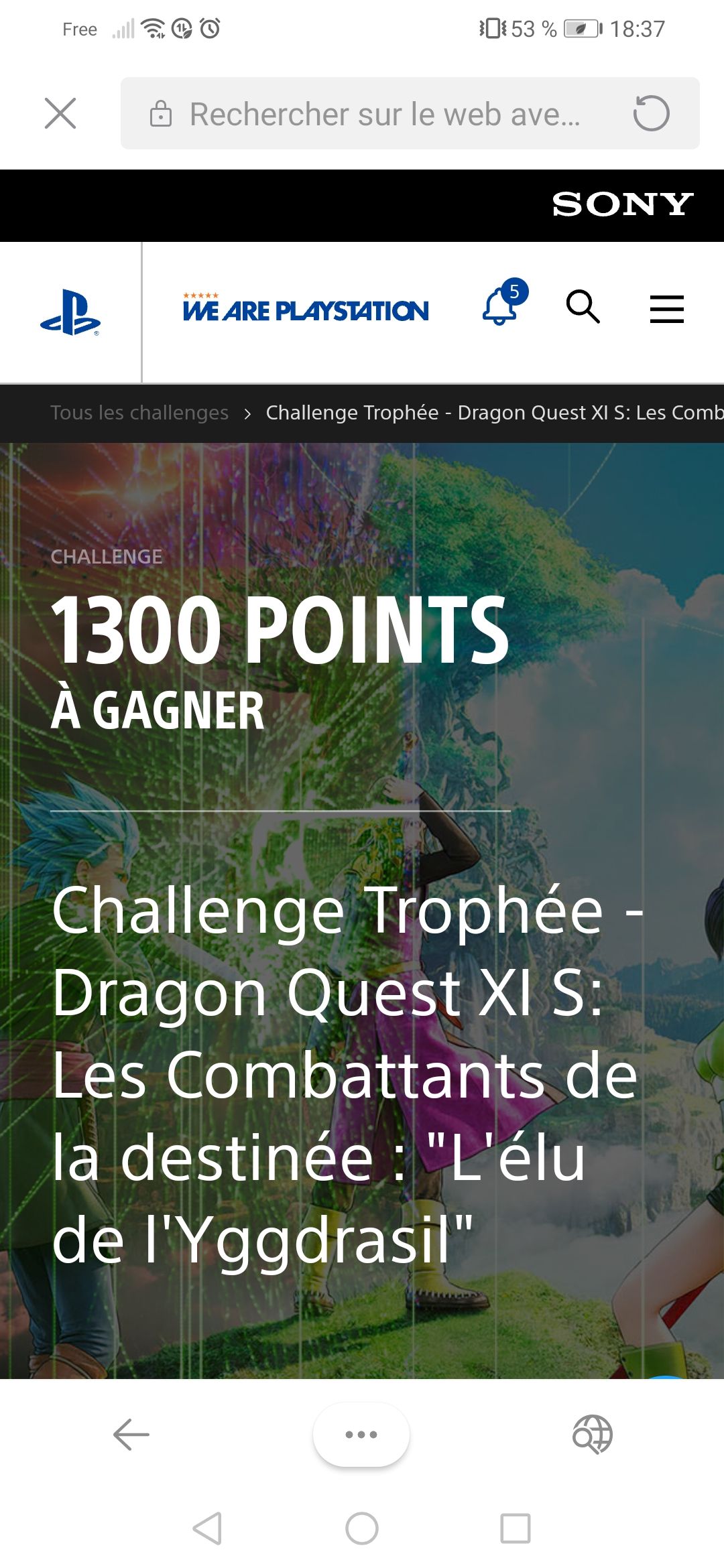Go to the system home screen
The image size is (724, 1568).
pos(362,1528)
